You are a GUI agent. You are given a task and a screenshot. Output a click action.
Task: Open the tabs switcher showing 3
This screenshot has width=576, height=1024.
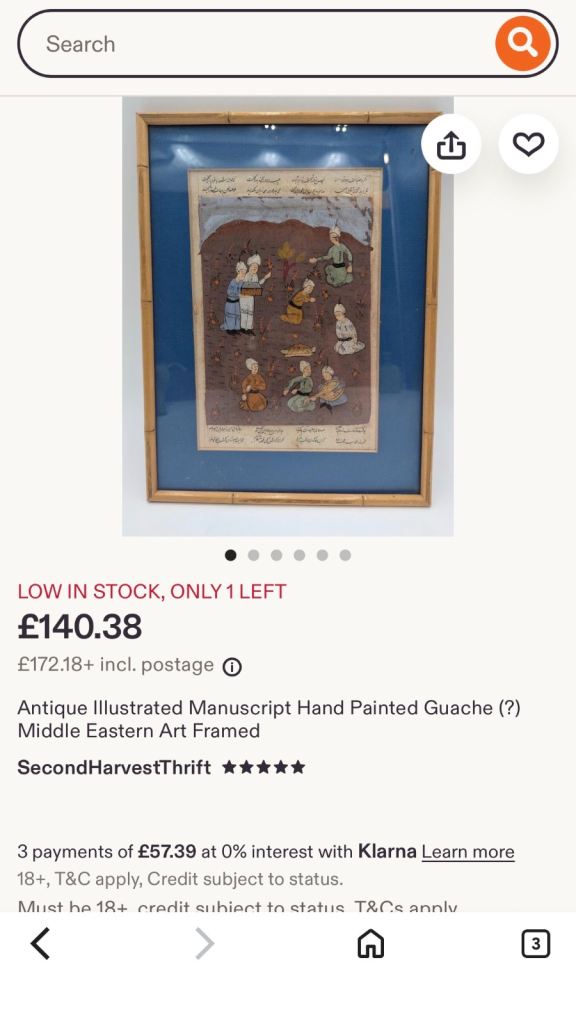click(536, 944)
